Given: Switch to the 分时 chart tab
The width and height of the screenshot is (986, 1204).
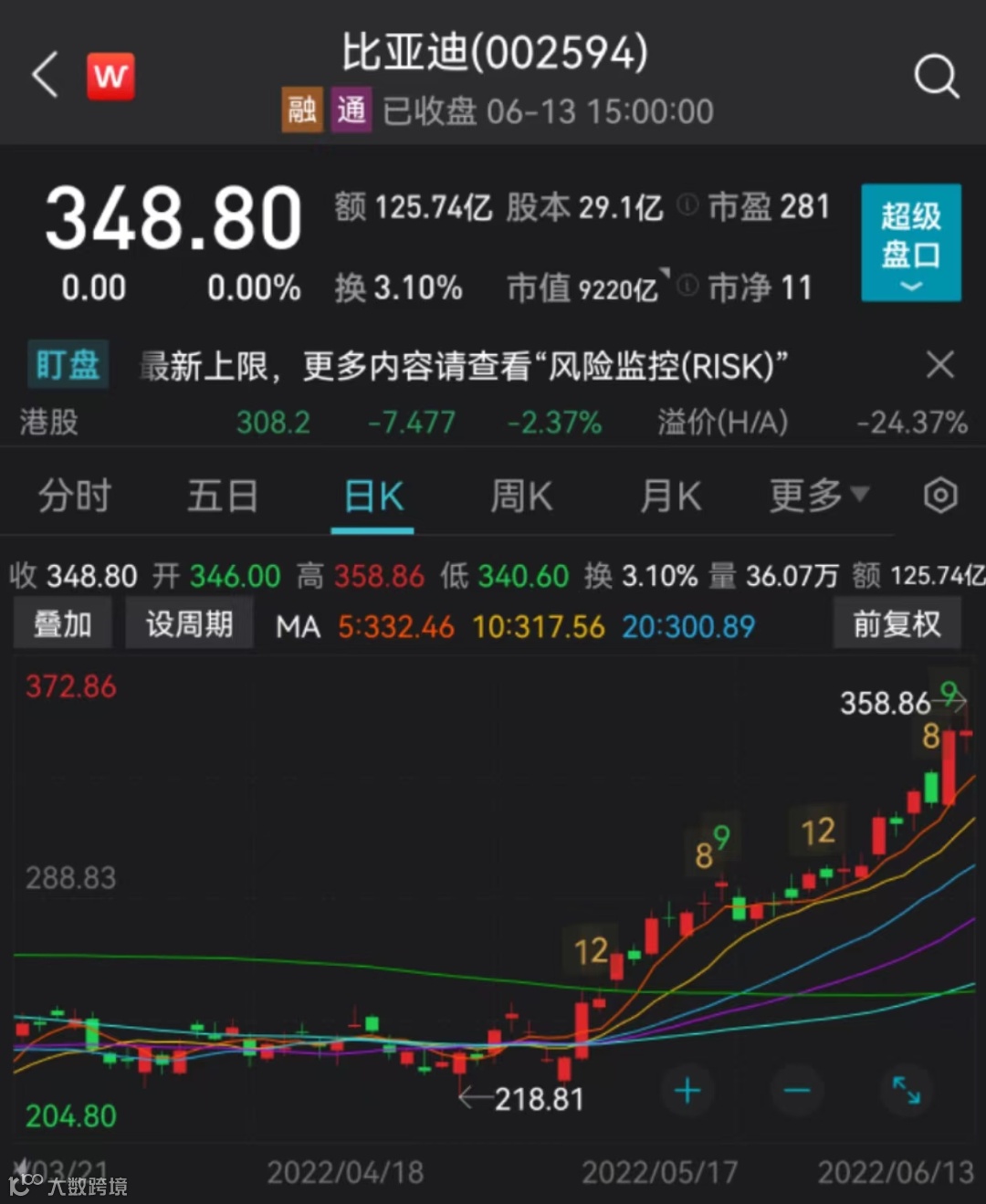Looking at the screenshot, I should (74, 497).
